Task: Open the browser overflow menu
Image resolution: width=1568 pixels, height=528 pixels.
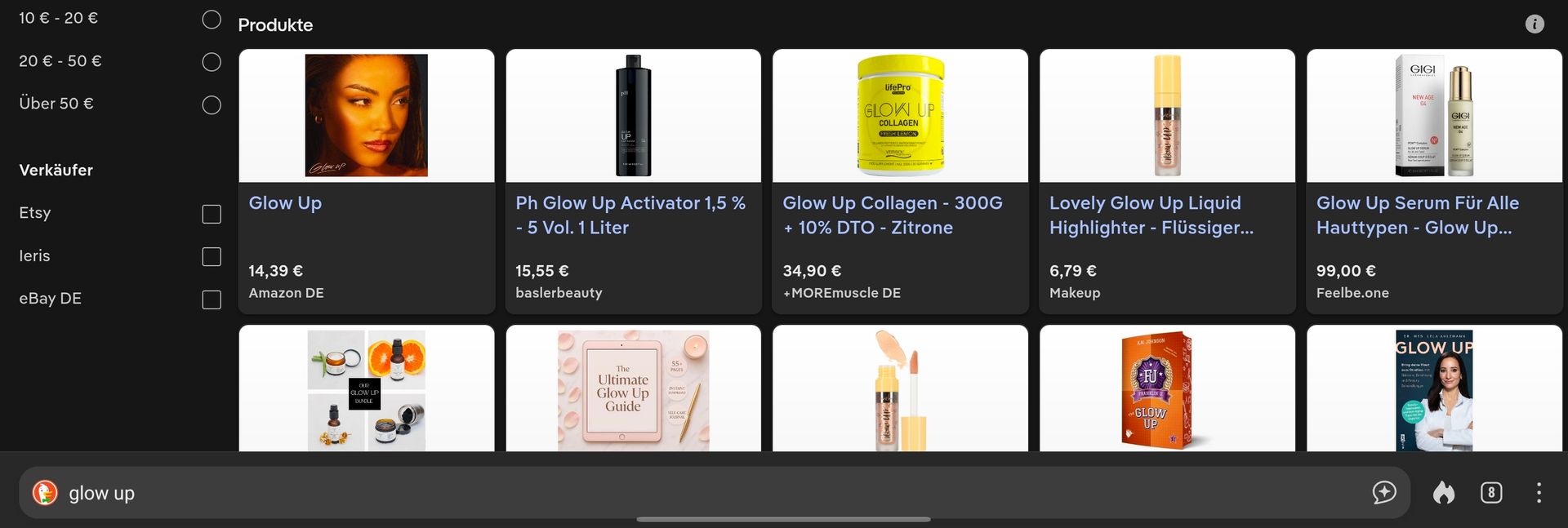Action: click(x=1539, y=493)
